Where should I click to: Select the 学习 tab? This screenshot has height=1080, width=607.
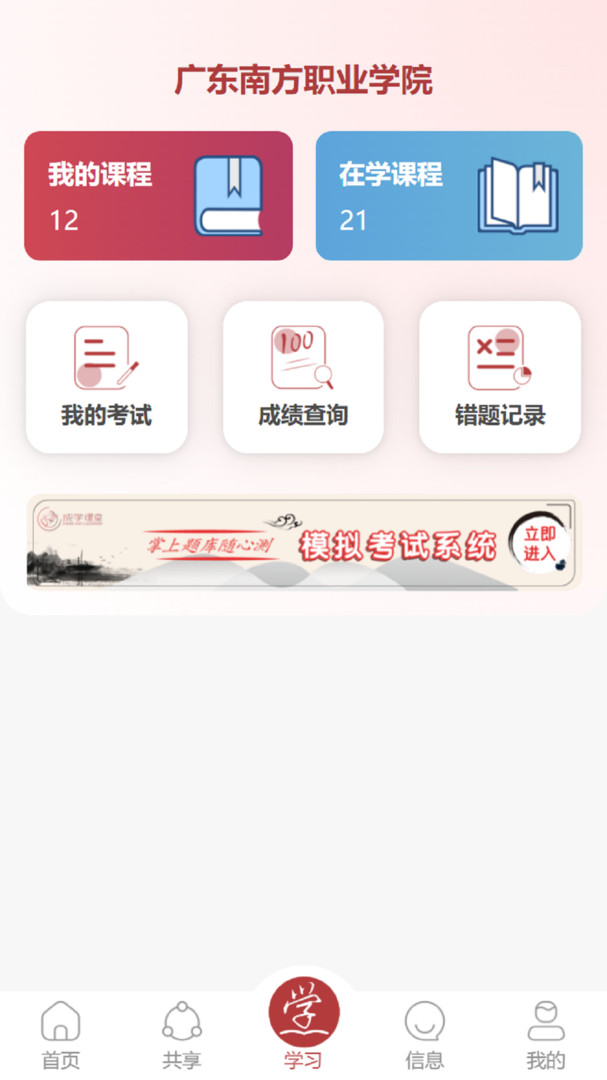[303, 1025]
